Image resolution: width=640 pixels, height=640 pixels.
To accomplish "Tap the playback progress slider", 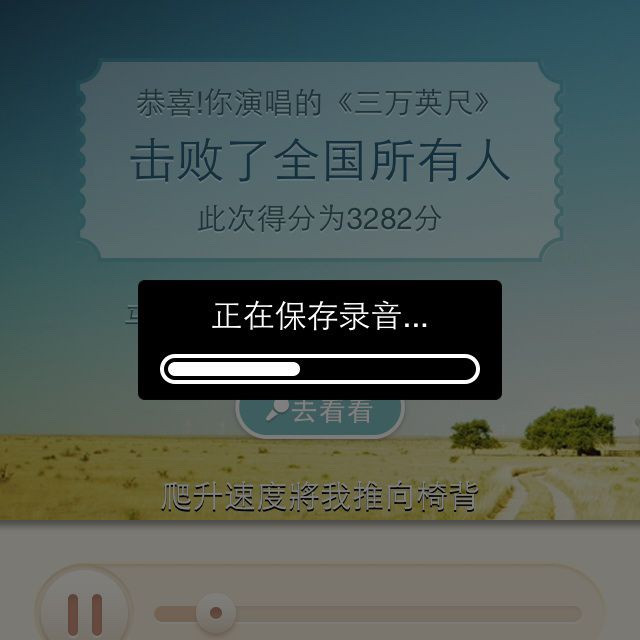I will click(x=368, y=613).
